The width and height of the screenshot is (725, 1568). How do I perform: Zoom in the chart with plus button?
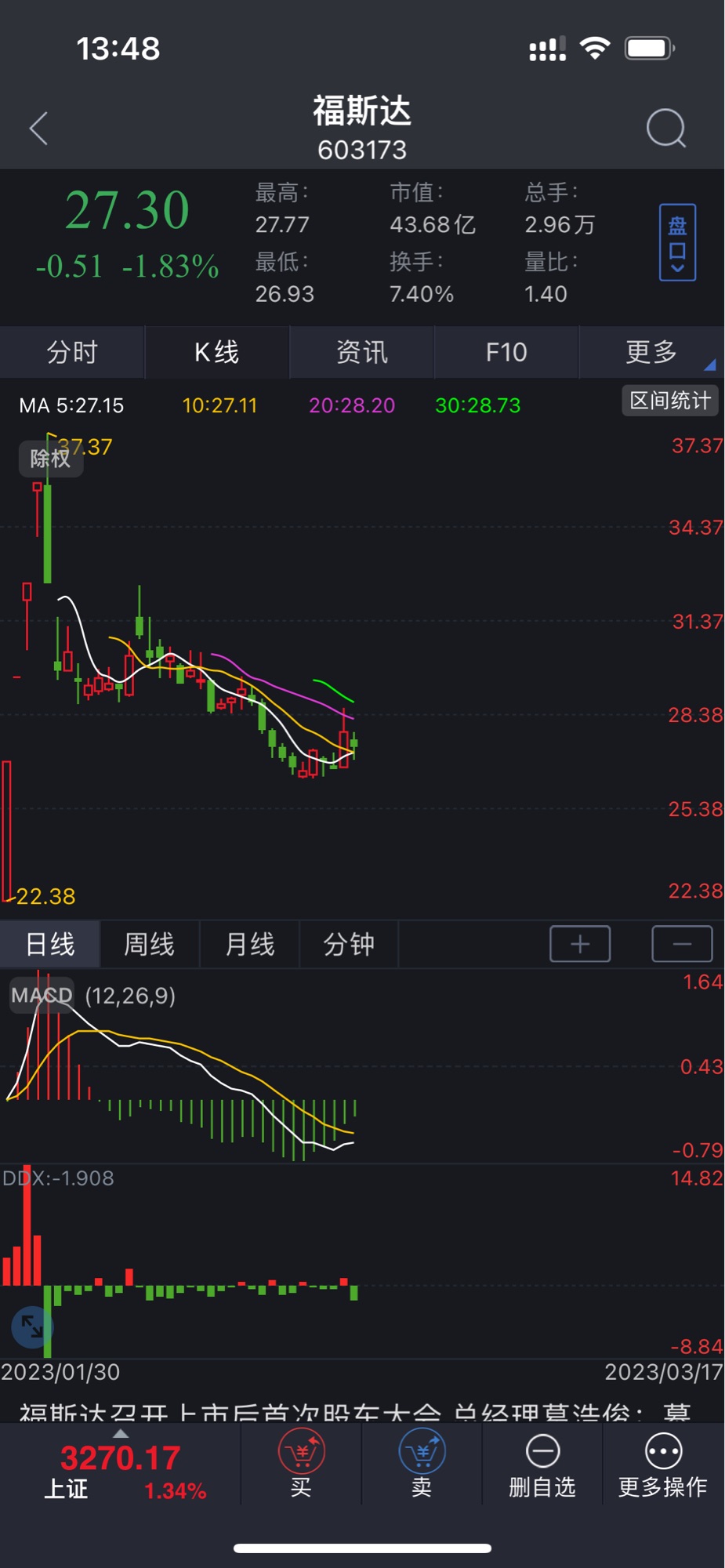coord(580,944)
